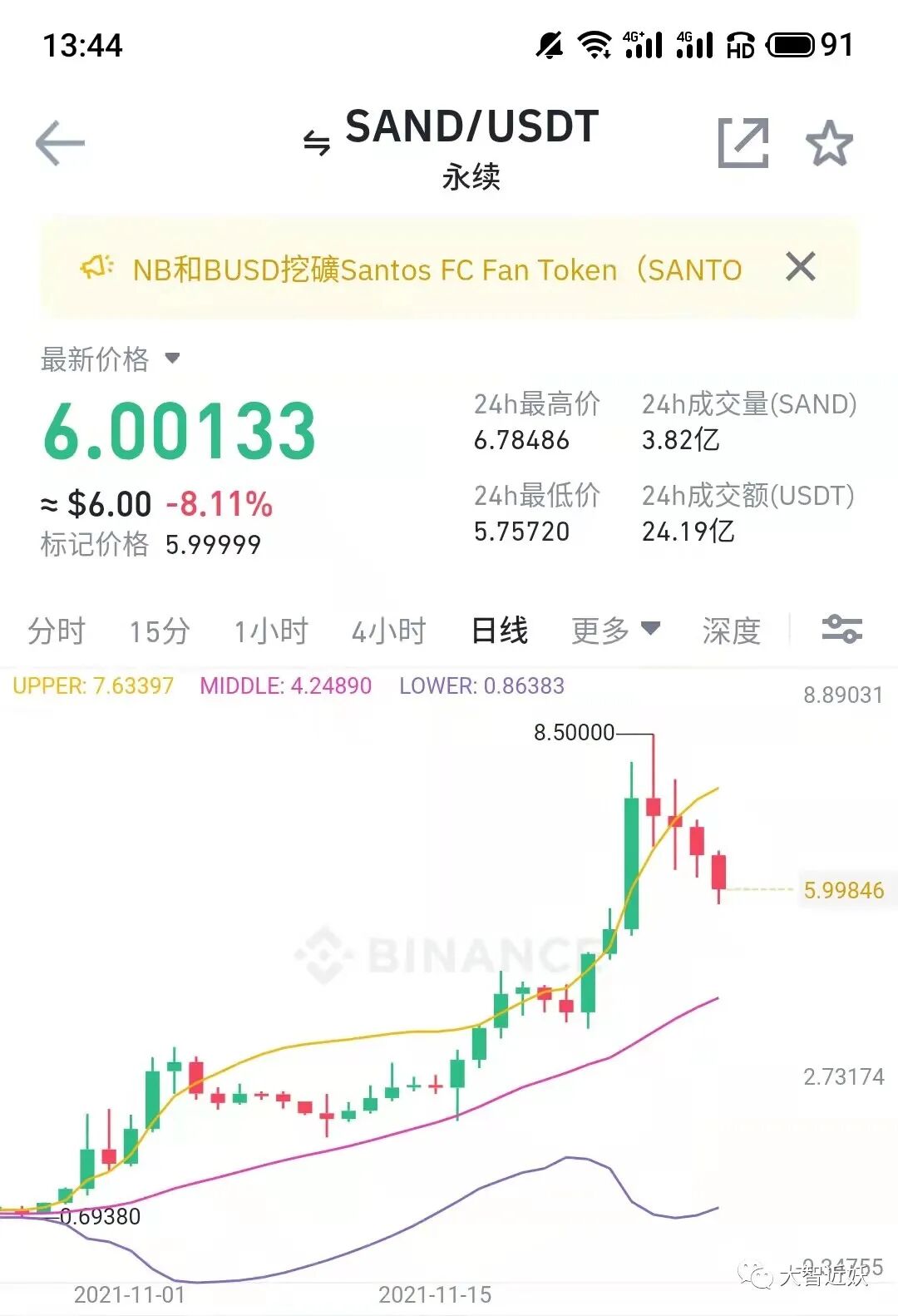Go back with the left arrow

(60, 143)
